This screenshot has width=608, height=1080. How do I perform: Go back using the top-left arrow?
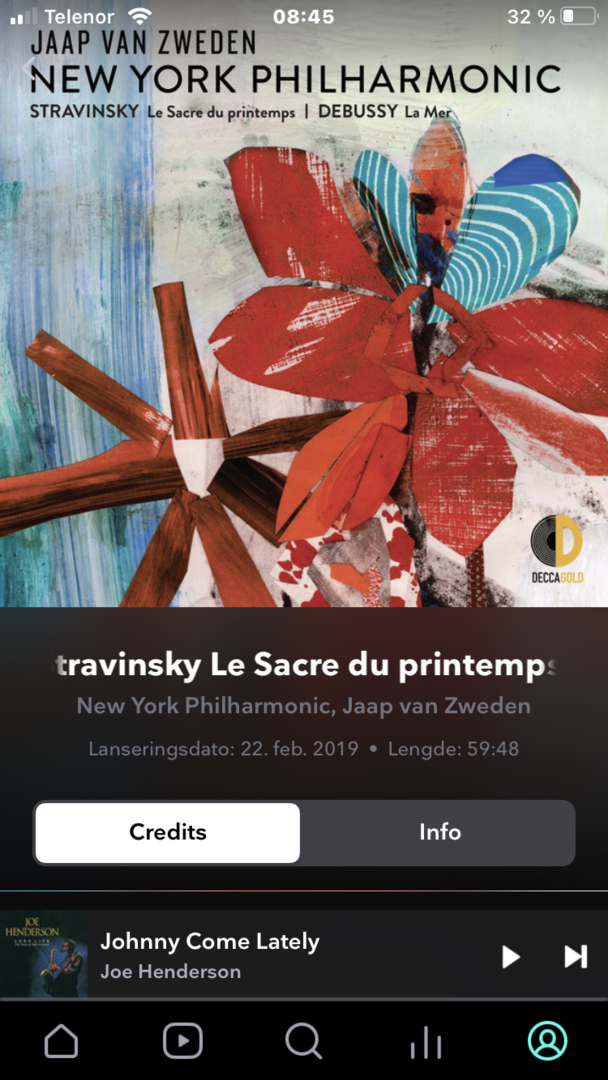28,68
